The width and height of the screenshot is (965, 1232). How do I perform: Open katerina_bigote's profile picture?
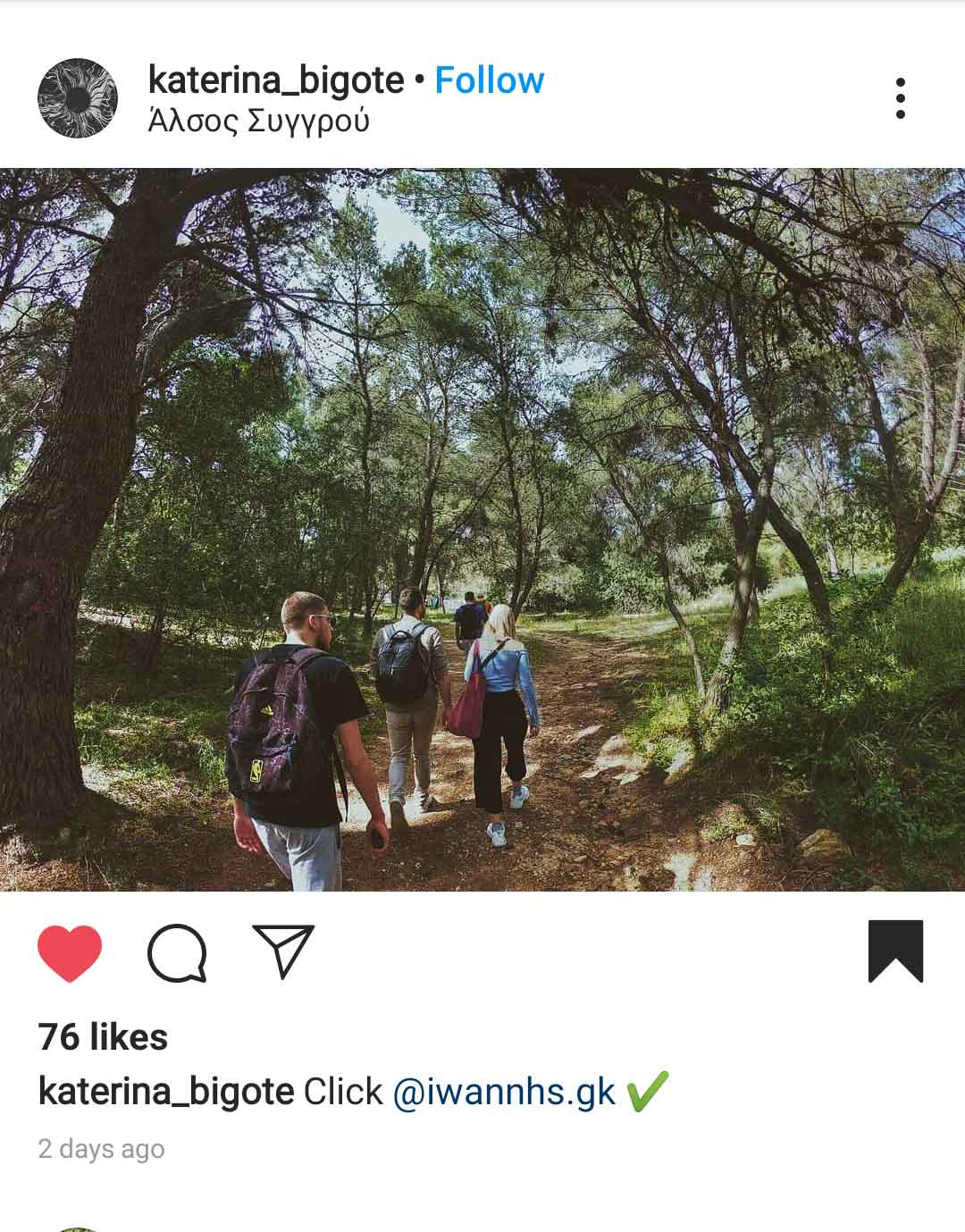click(x=78, y=98)
